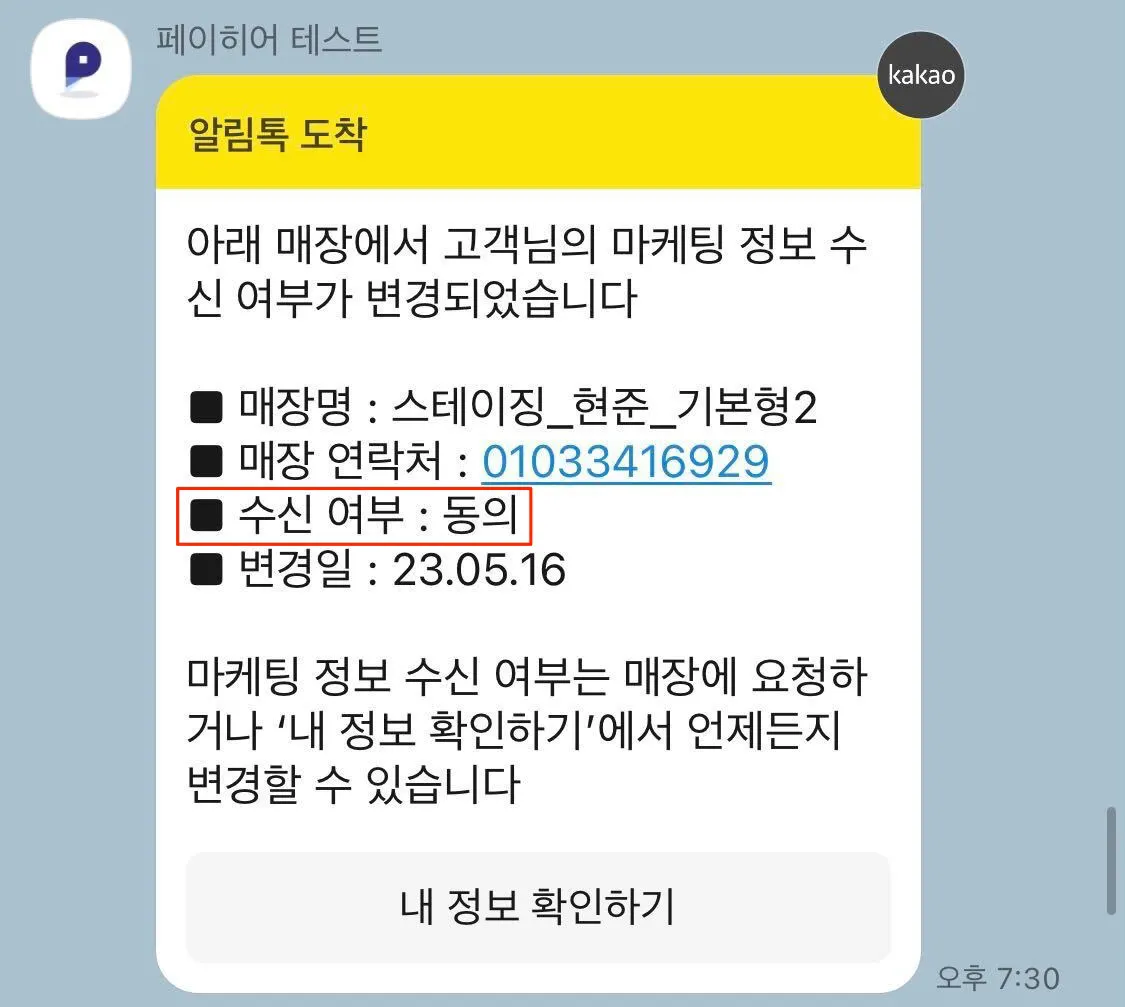Call the store number 01033416929
This screenshot has width=1125, height=1007.
pos(626,461)
